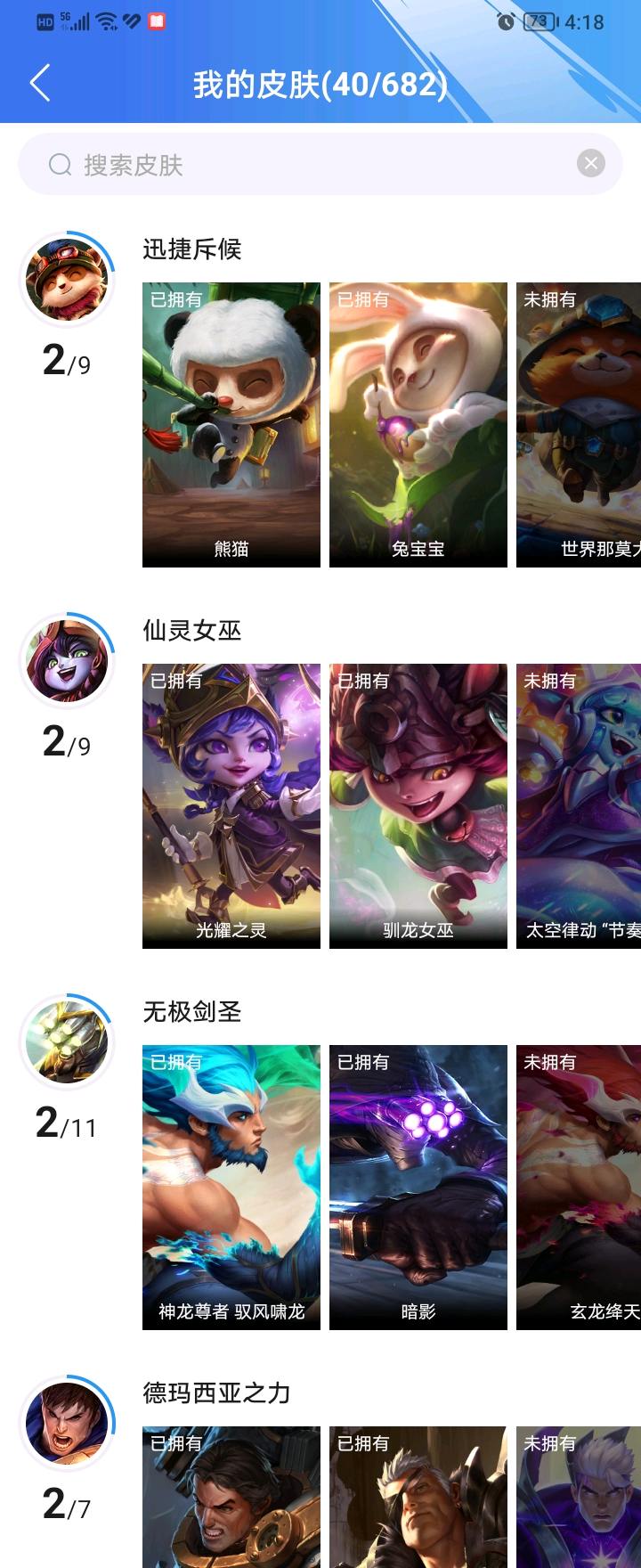Go back with the top-left arrow
Screen dimensions: 641x1568
pos(39,83)
